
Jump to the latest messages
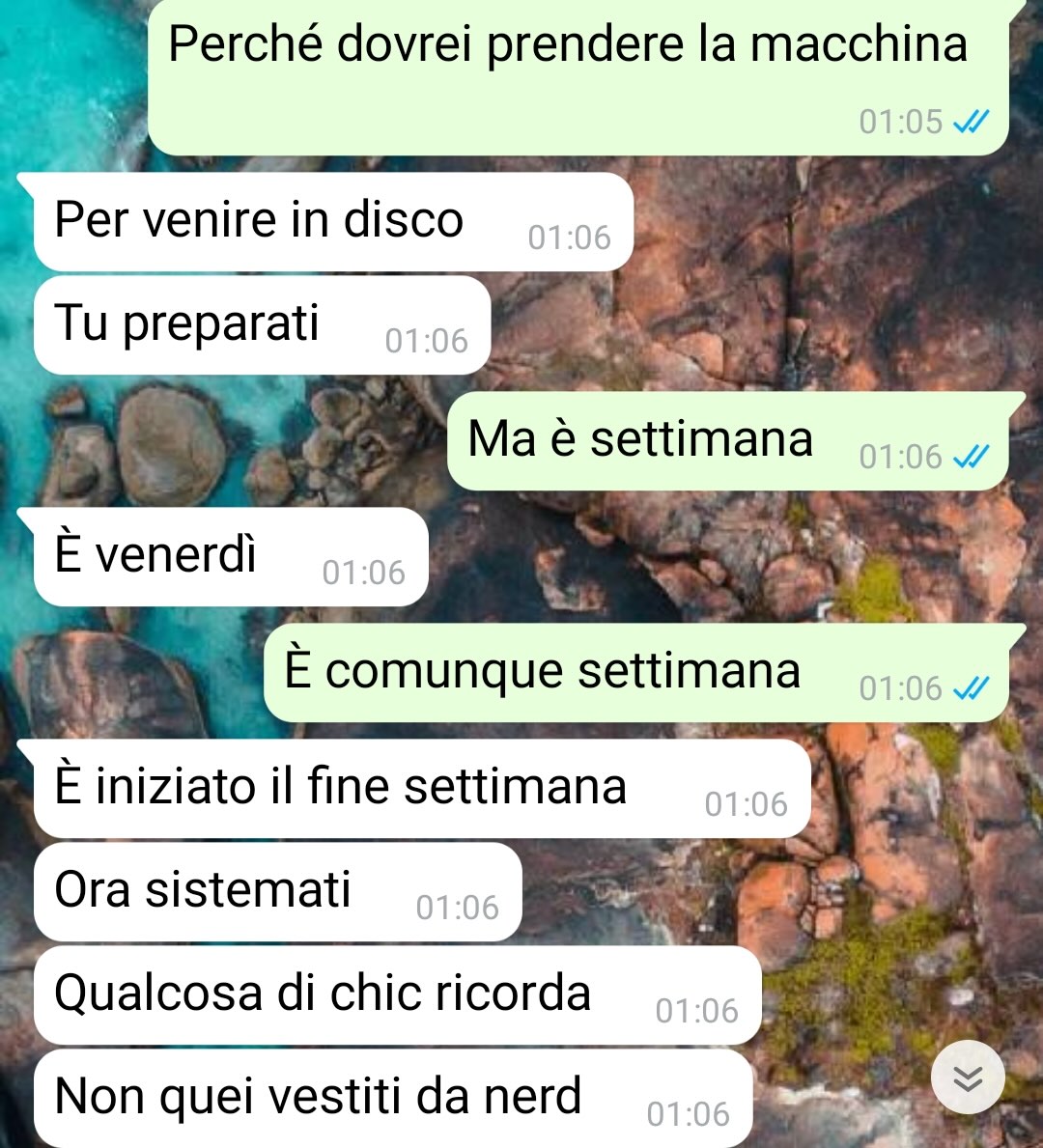968,1078
